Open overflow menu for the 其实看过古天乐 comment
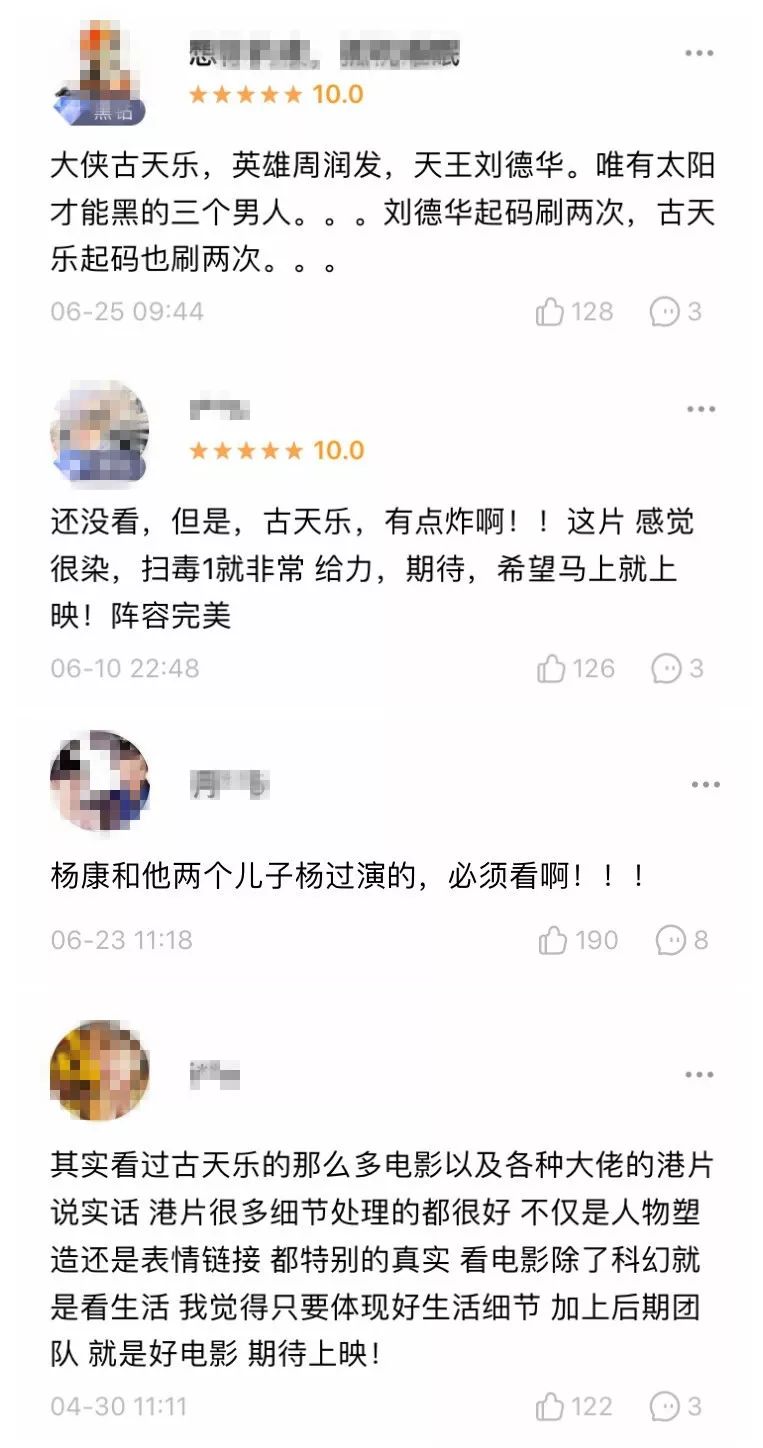This screenshot has height=1448, width=763. click(x=700, y=1075)
